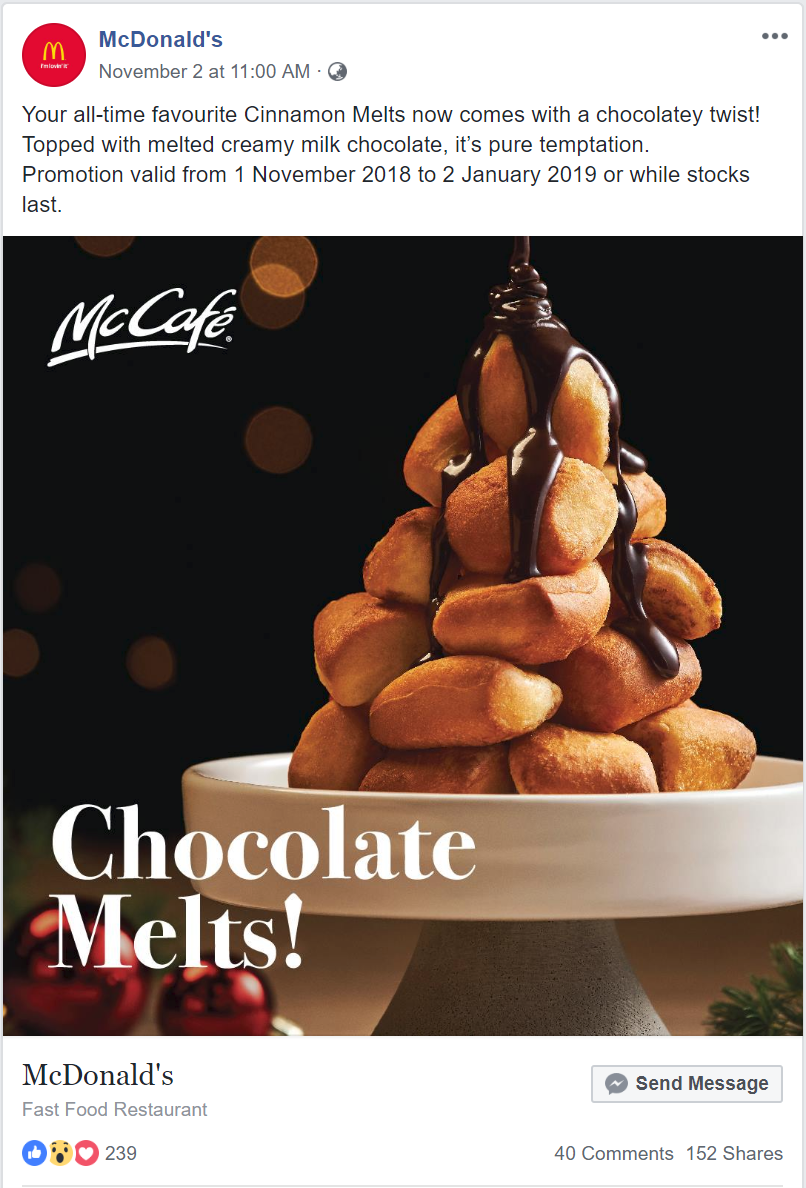The height and width of the screenshot is (1188, 806).
Task: Open McDonald's profile picture
Action: [53, 55]
